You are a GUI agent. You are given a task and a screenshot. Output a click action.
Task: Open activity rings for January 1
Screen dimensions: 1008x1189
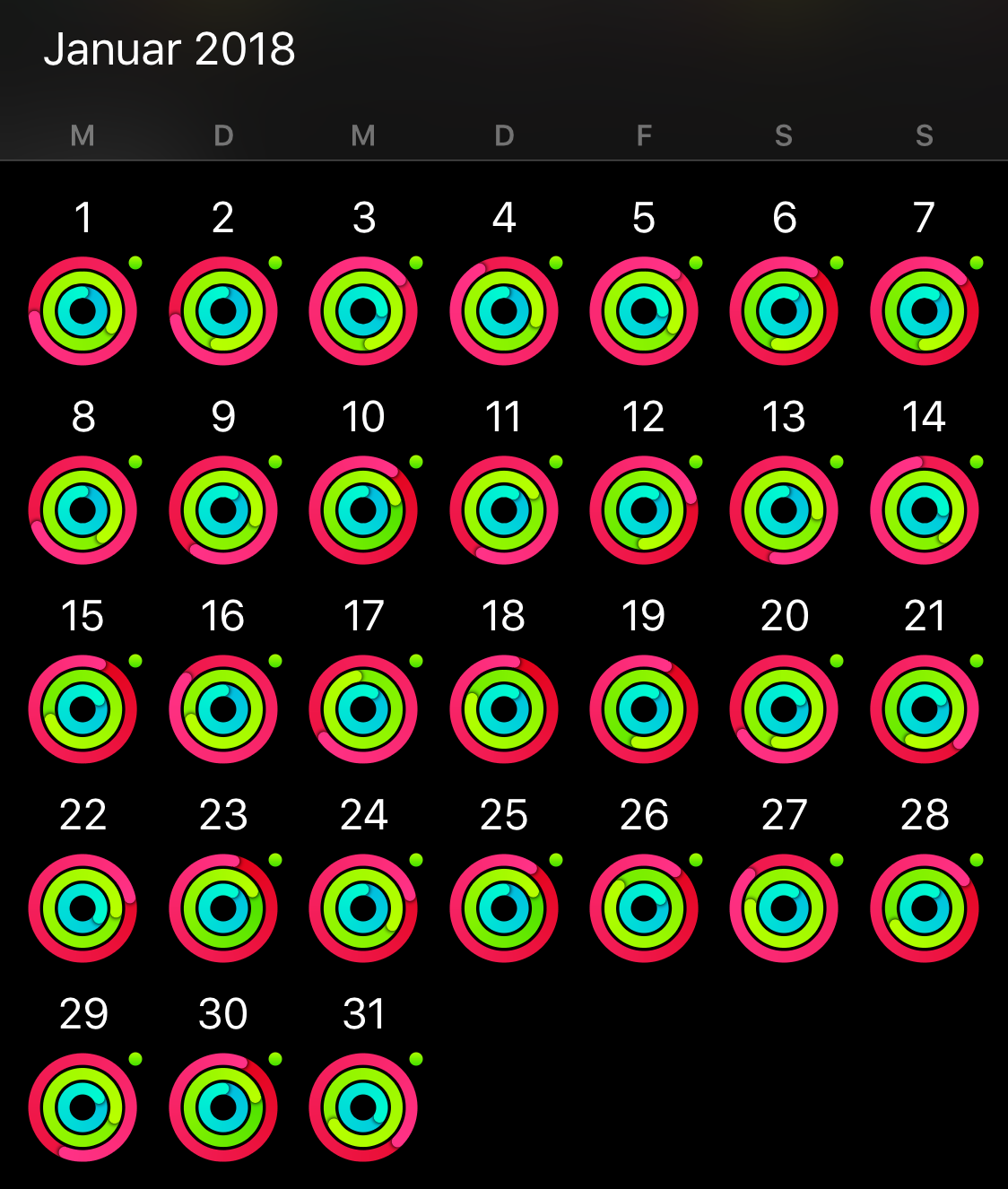[x=83, y=311]
